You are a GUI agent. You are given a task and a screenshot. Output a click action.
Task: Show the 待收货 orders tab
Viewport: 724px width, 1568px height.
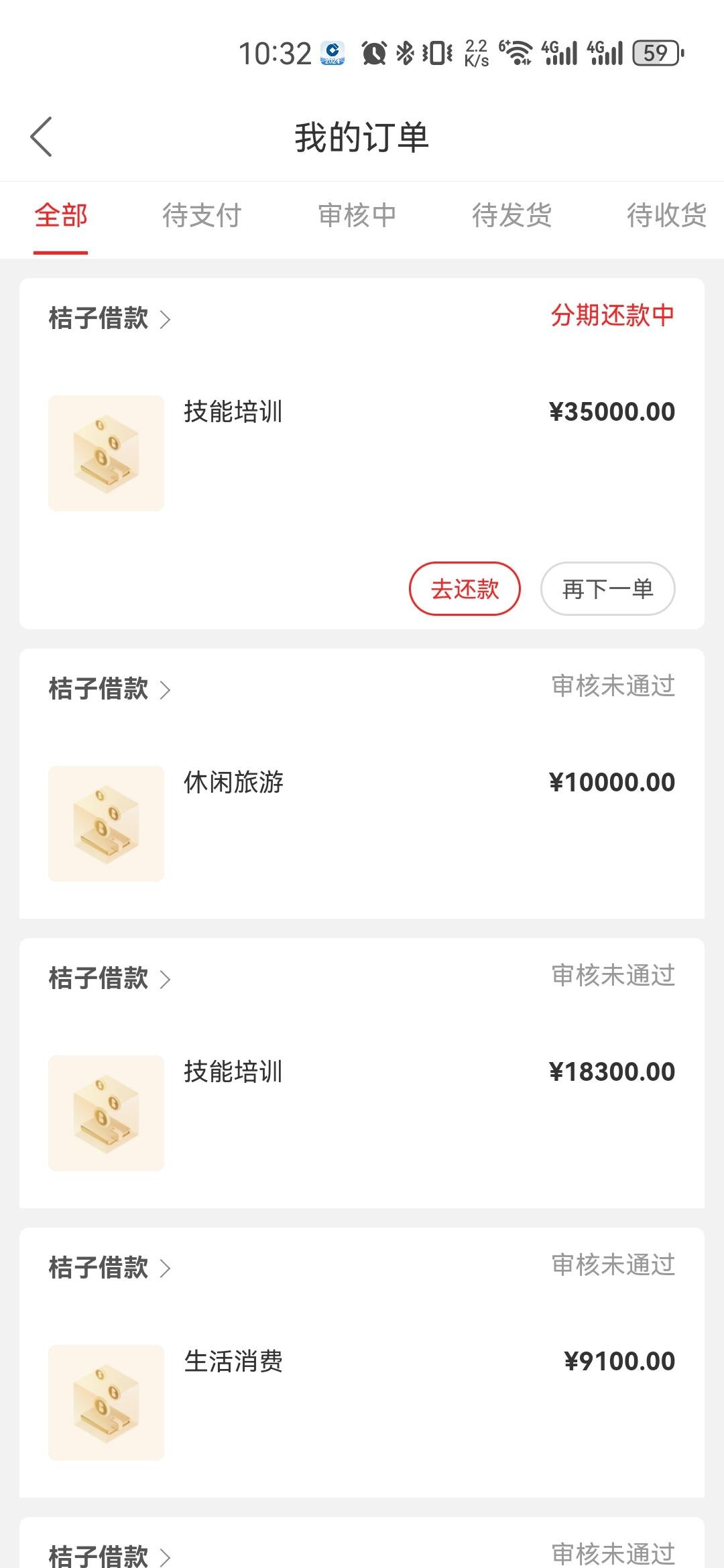667,216
